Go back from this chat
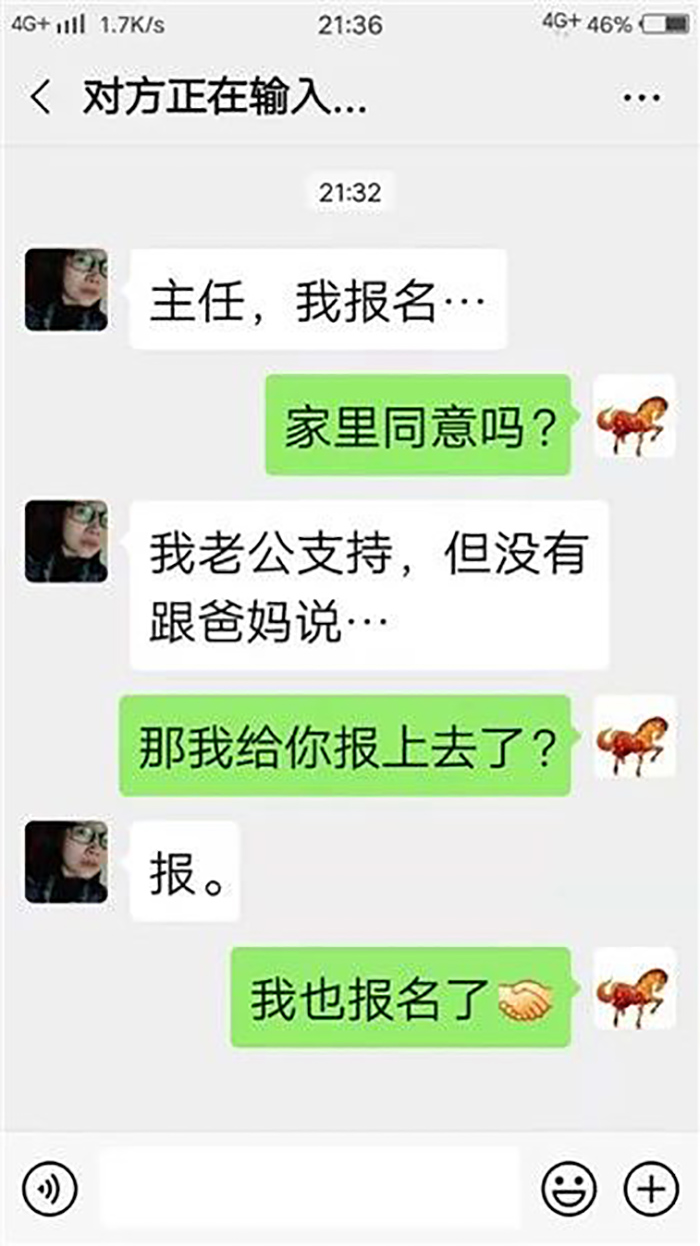The width and height of the screenshot is (700, 1246). (x=40, y=99)
